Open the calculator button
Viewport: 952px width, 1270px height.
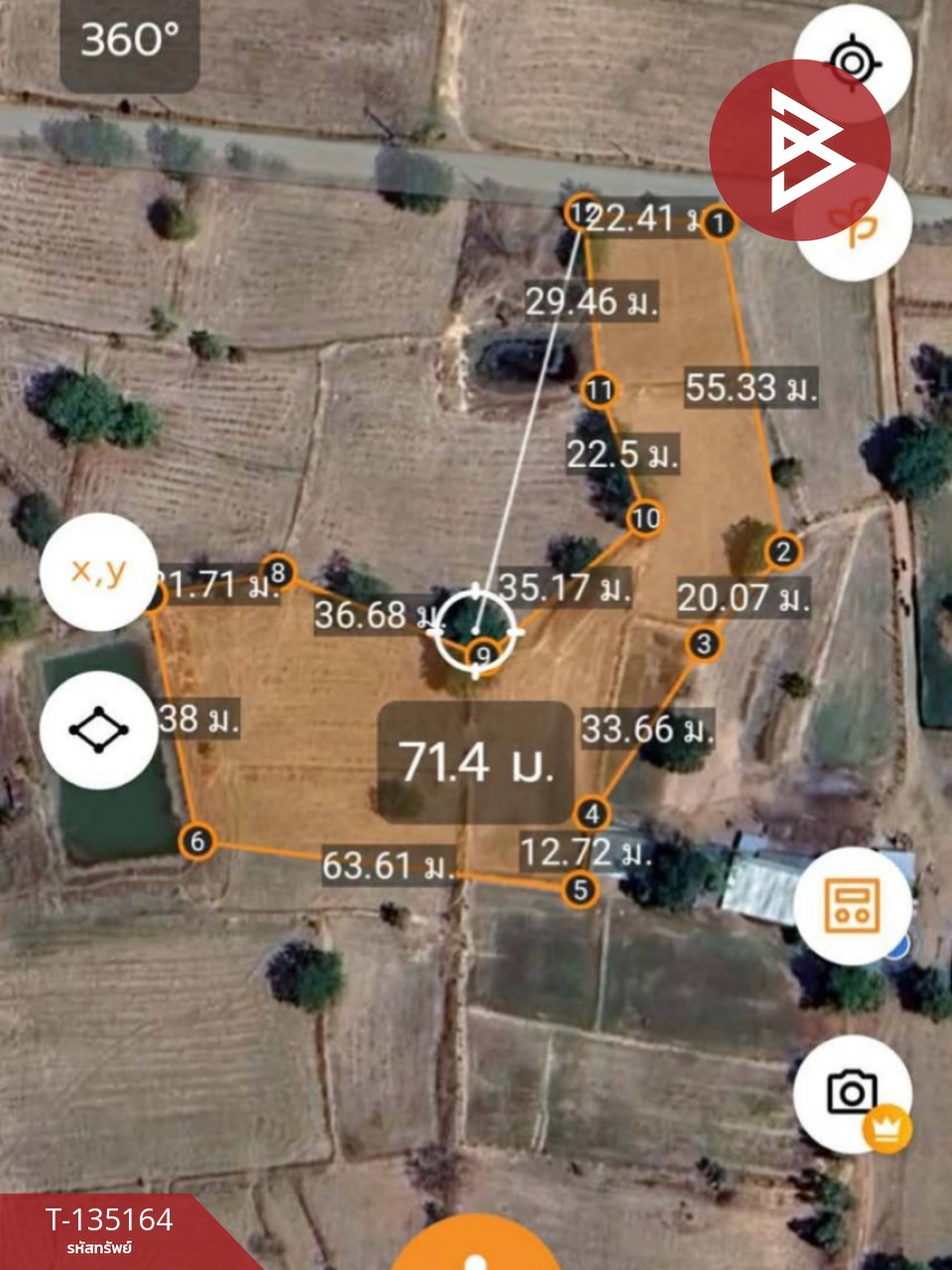(852, 905)
